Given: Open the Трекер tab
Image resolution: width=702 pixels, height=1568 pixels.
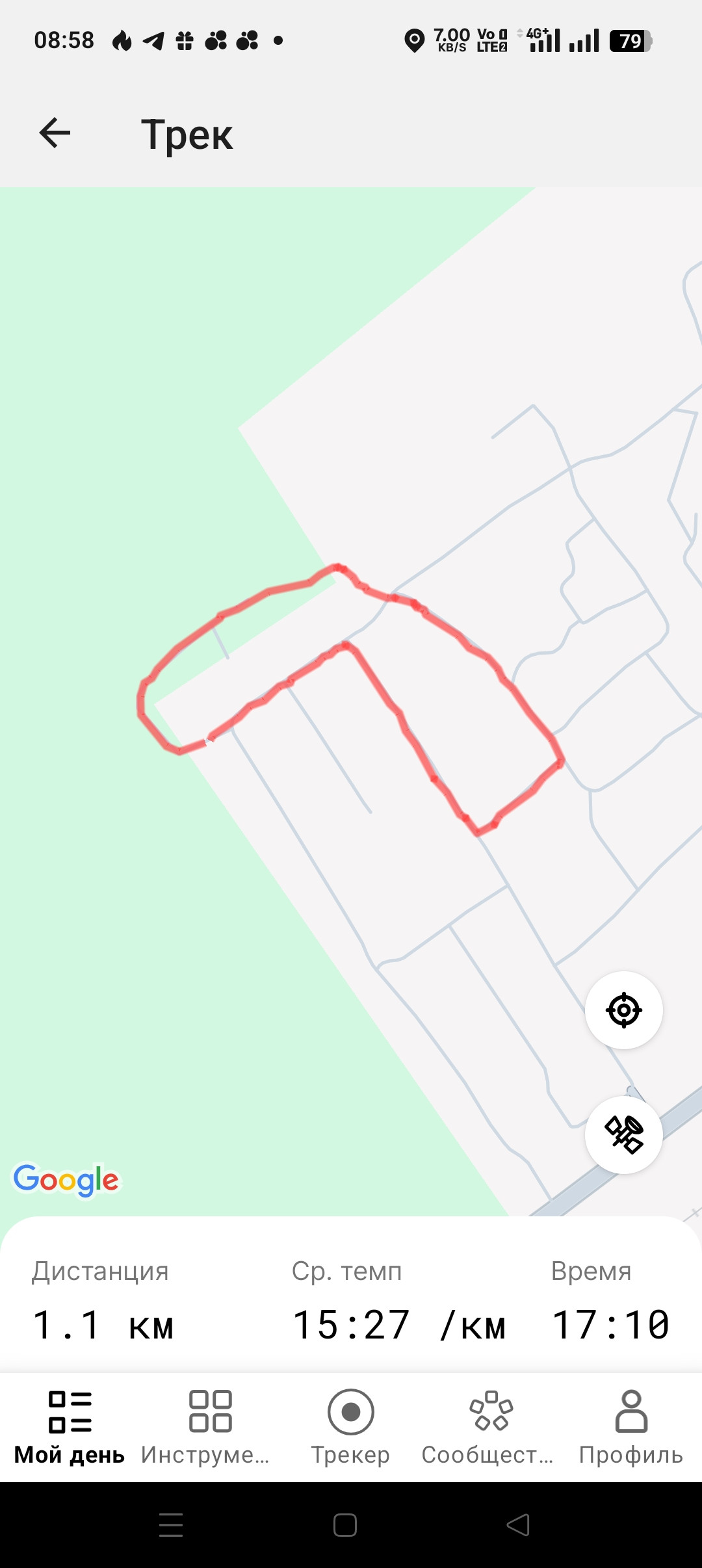Looking at the screenshot, I should [x=350, y=1428].
